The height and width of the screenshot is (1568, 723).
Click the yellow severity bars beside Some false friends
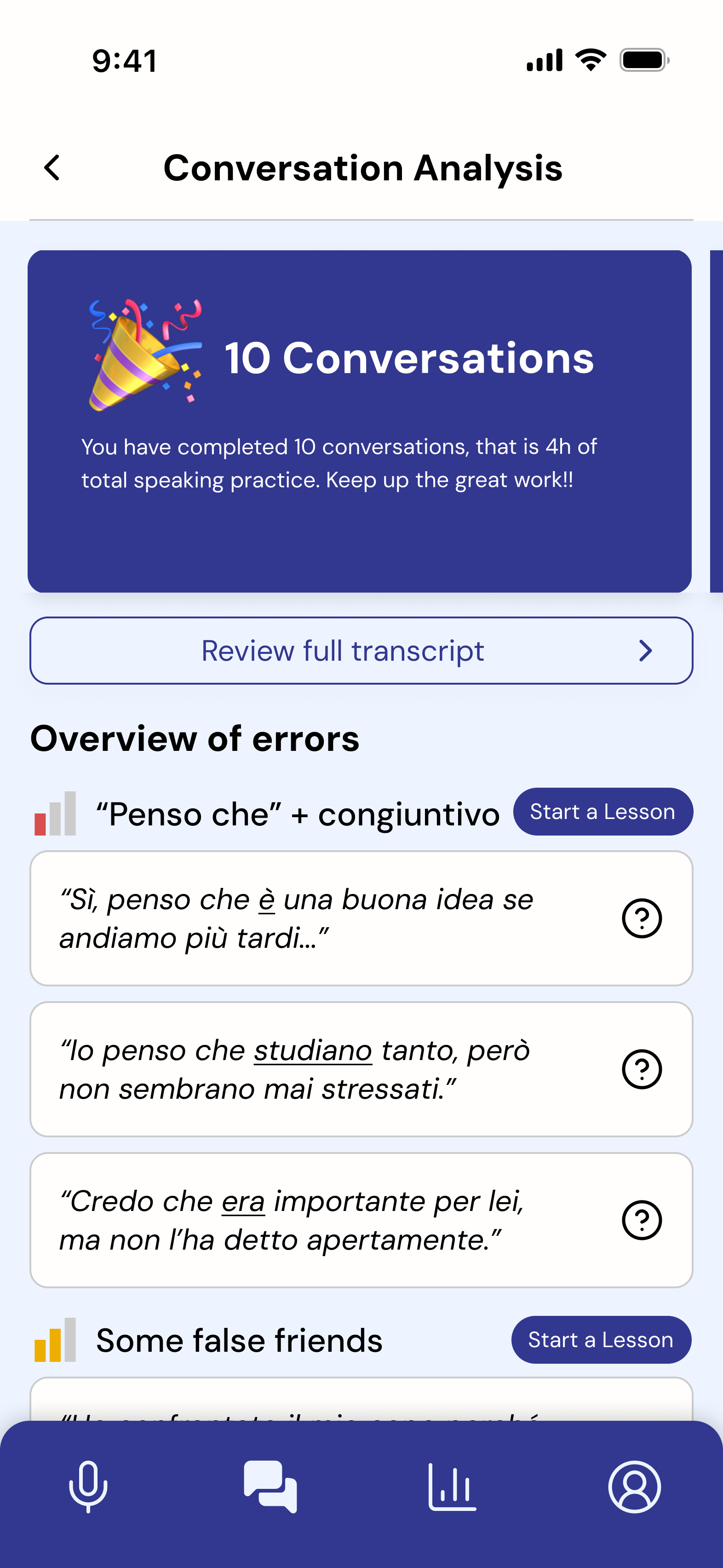click(54, 1340)
